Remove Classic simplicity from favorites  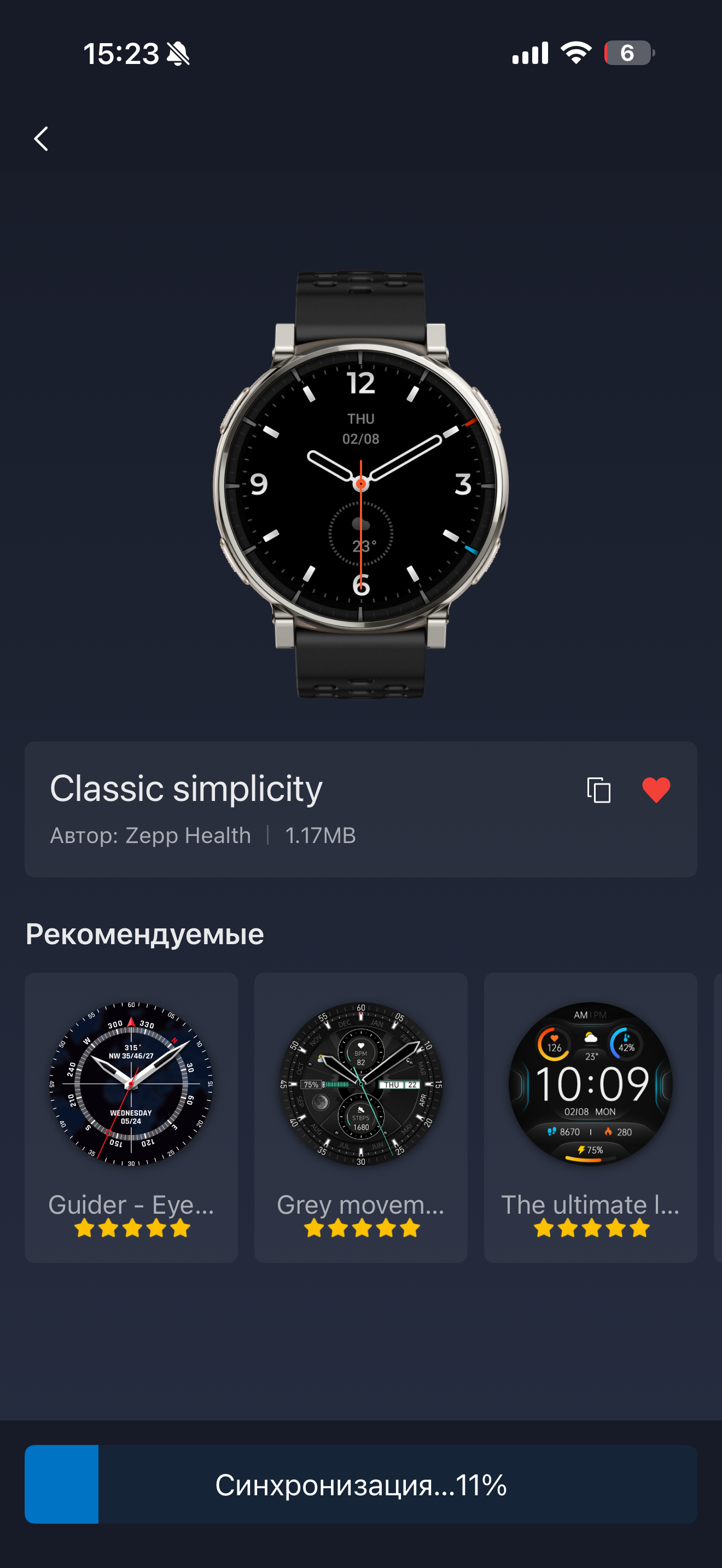pyautogui.click(x=656, y=790)
